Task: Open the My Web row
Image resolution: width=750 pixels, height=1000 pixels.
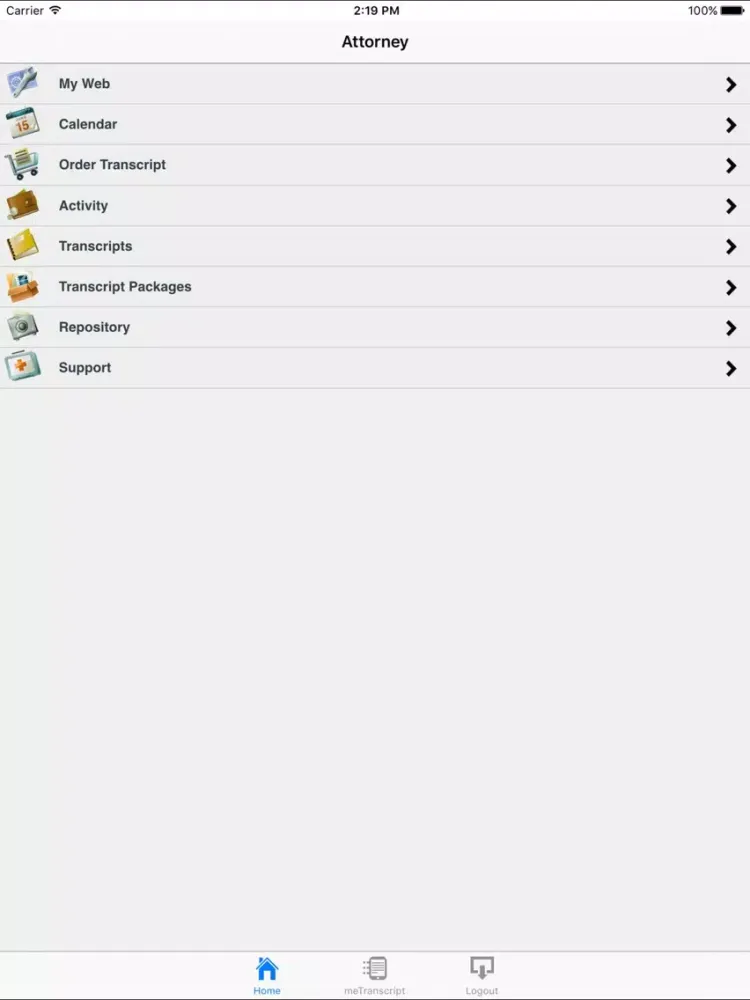Action: click(375, 84)
